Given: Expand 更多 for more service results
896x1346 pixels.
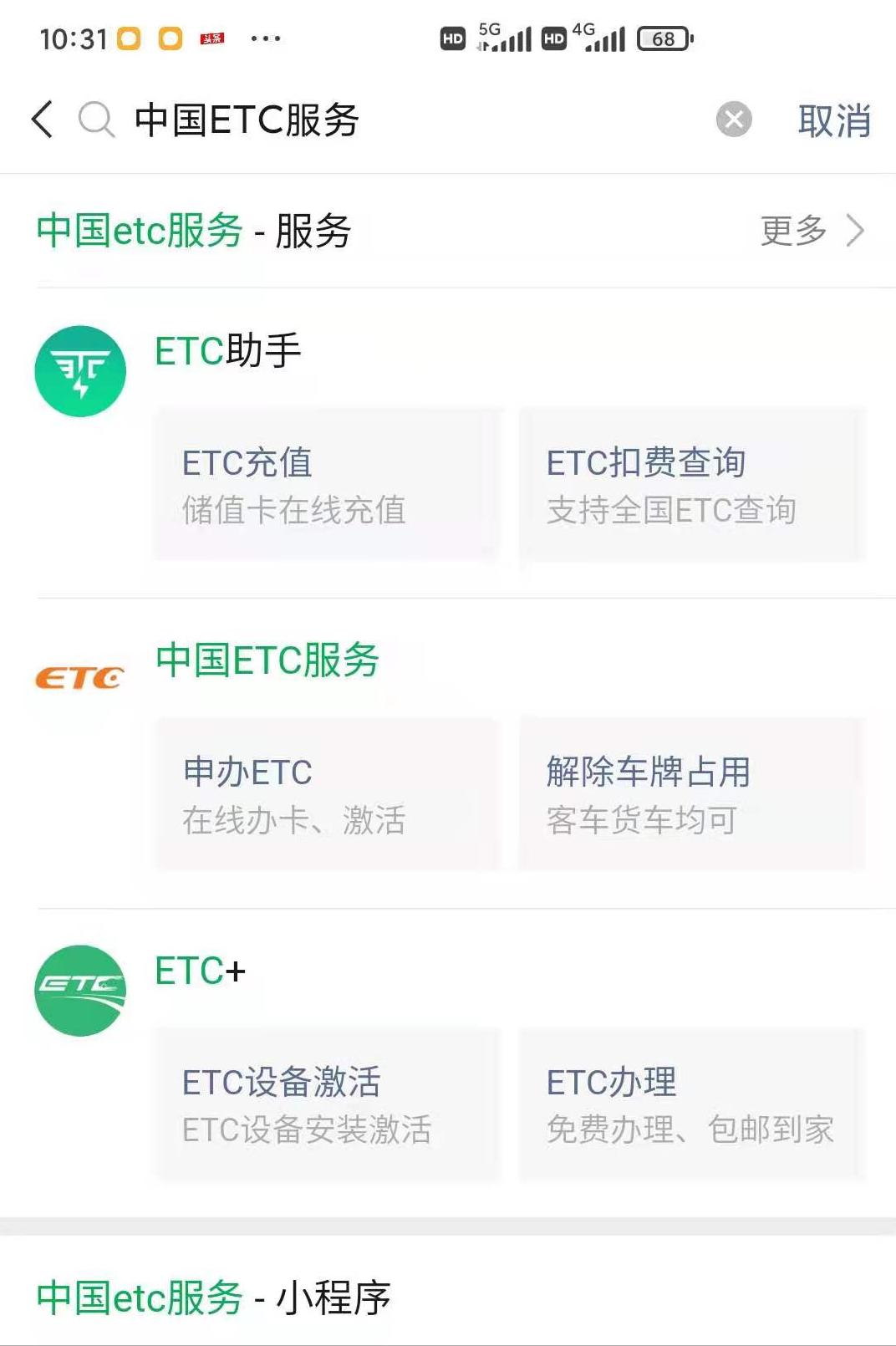Looking at the screenshot, I should 792,232.
